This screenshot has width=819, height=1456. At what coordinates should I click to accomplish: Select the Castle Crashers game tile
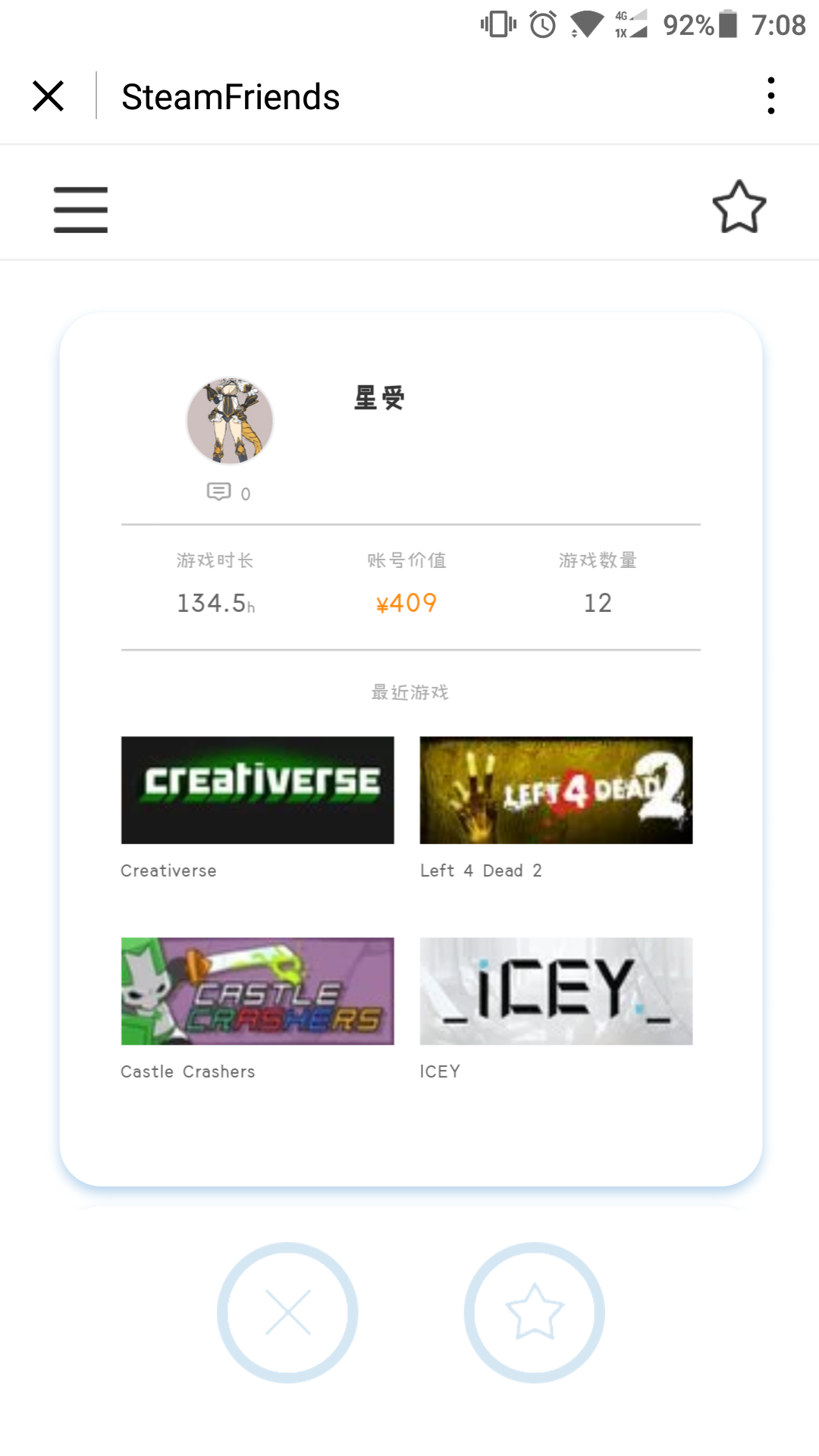(257, 991)
